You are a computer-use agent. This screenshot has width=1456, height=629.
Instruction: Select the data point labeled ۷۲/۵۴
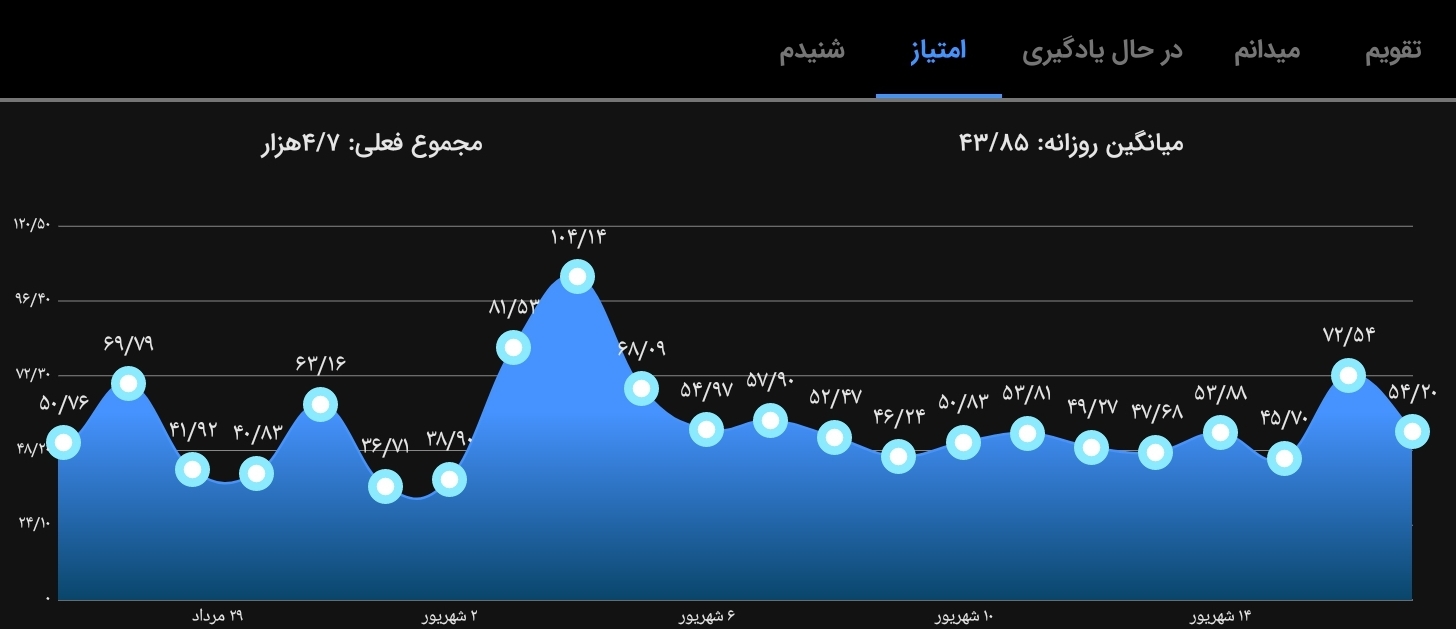(x=1348, y=376)
